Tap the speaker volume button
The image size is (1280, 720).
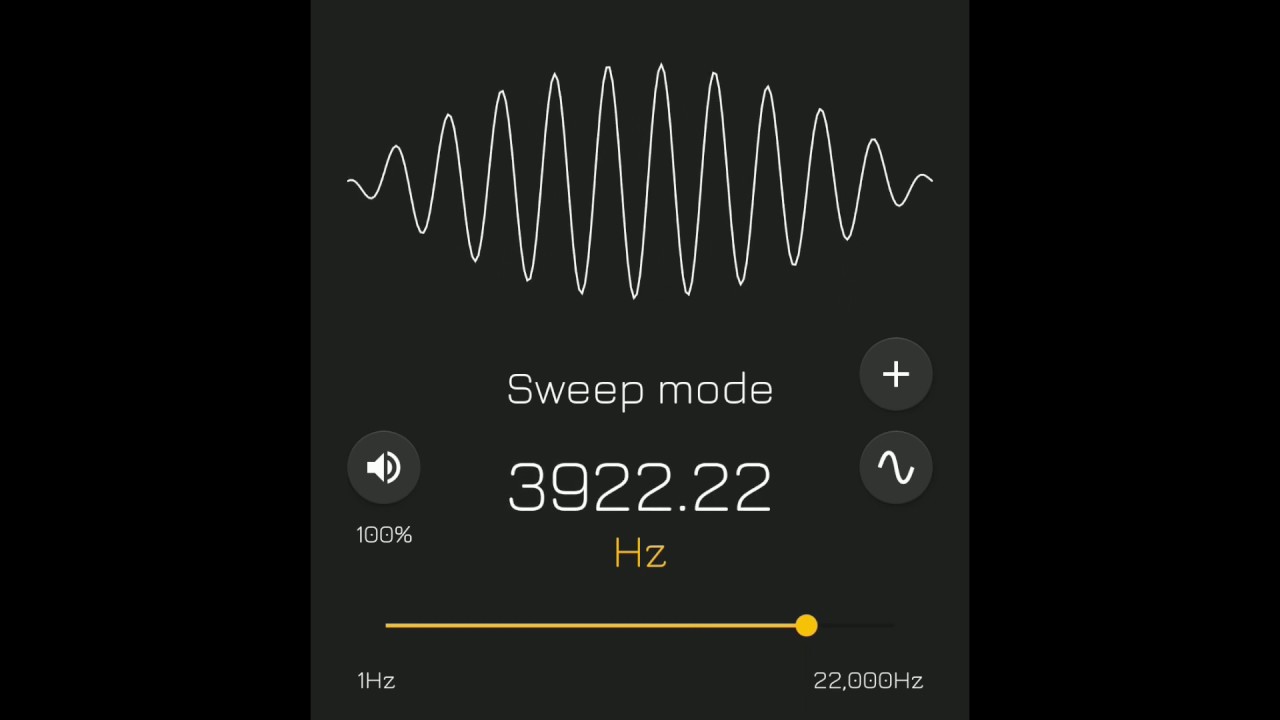[x=383, y=467]
